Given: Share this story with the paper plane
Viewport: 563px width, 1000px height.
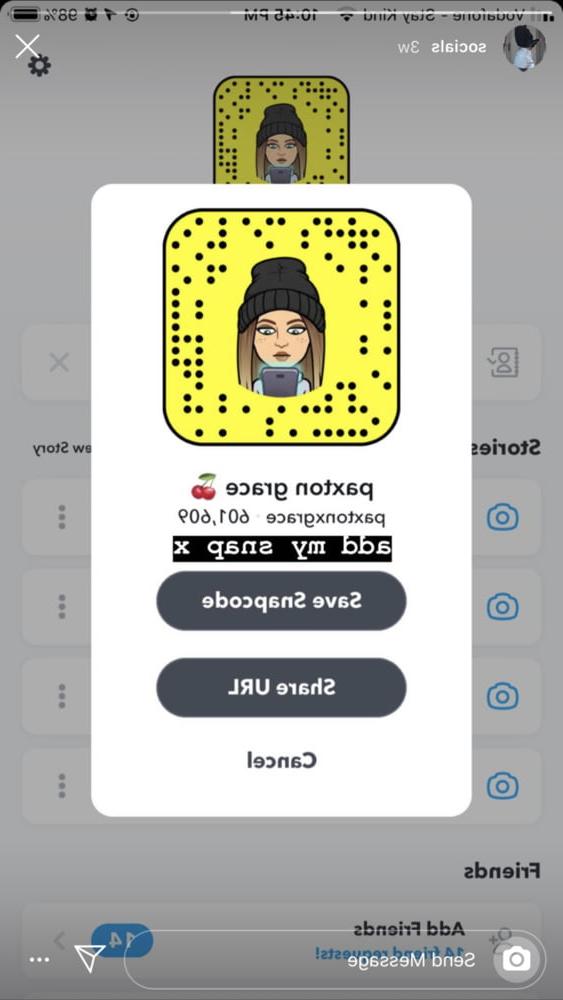Looking at the screenshot, I should click(89, 958).
